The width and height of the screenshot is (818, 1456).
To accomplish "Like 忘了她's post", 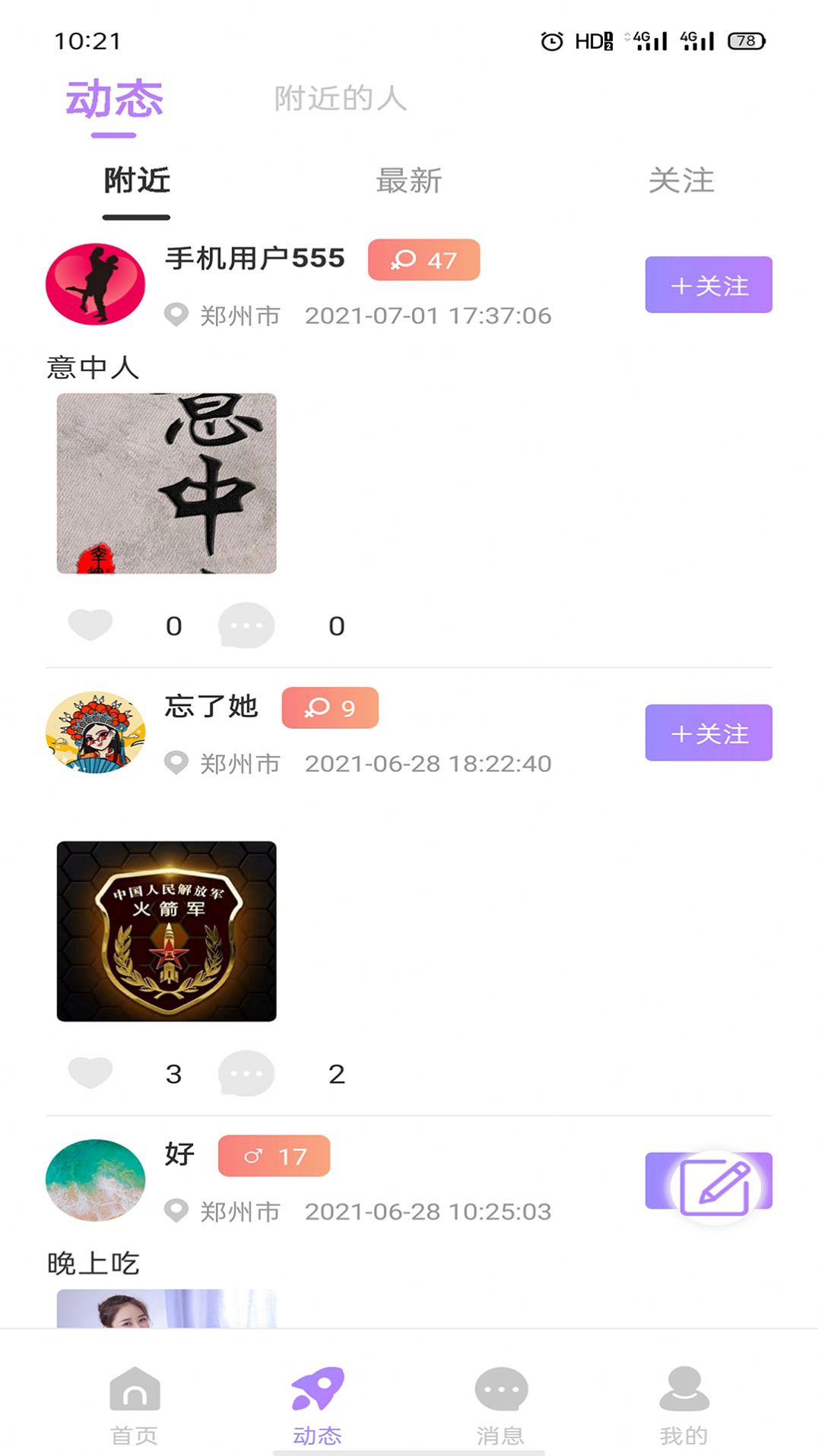I will (90, 1072).
